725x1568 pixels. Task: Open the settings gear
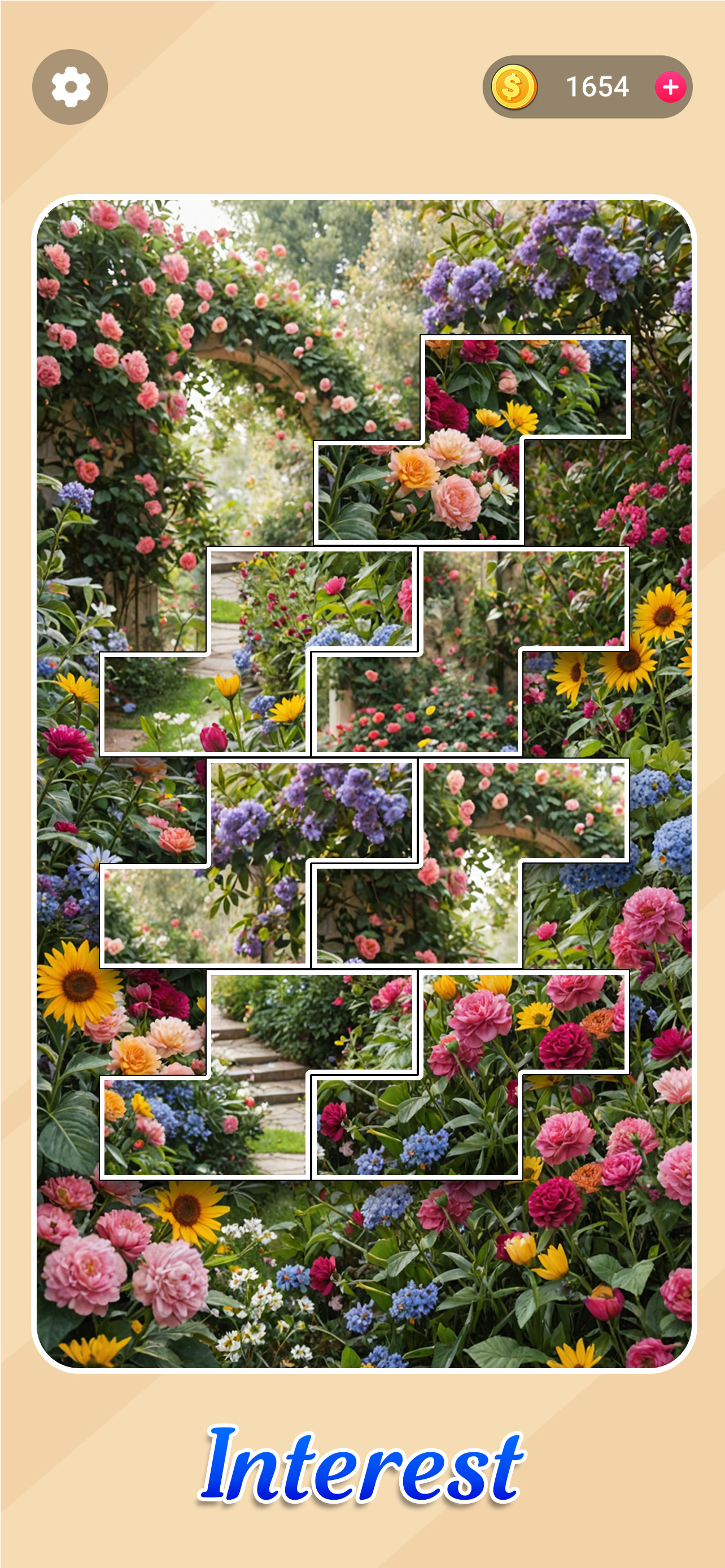pyautogui.click(x=70, y=87)
